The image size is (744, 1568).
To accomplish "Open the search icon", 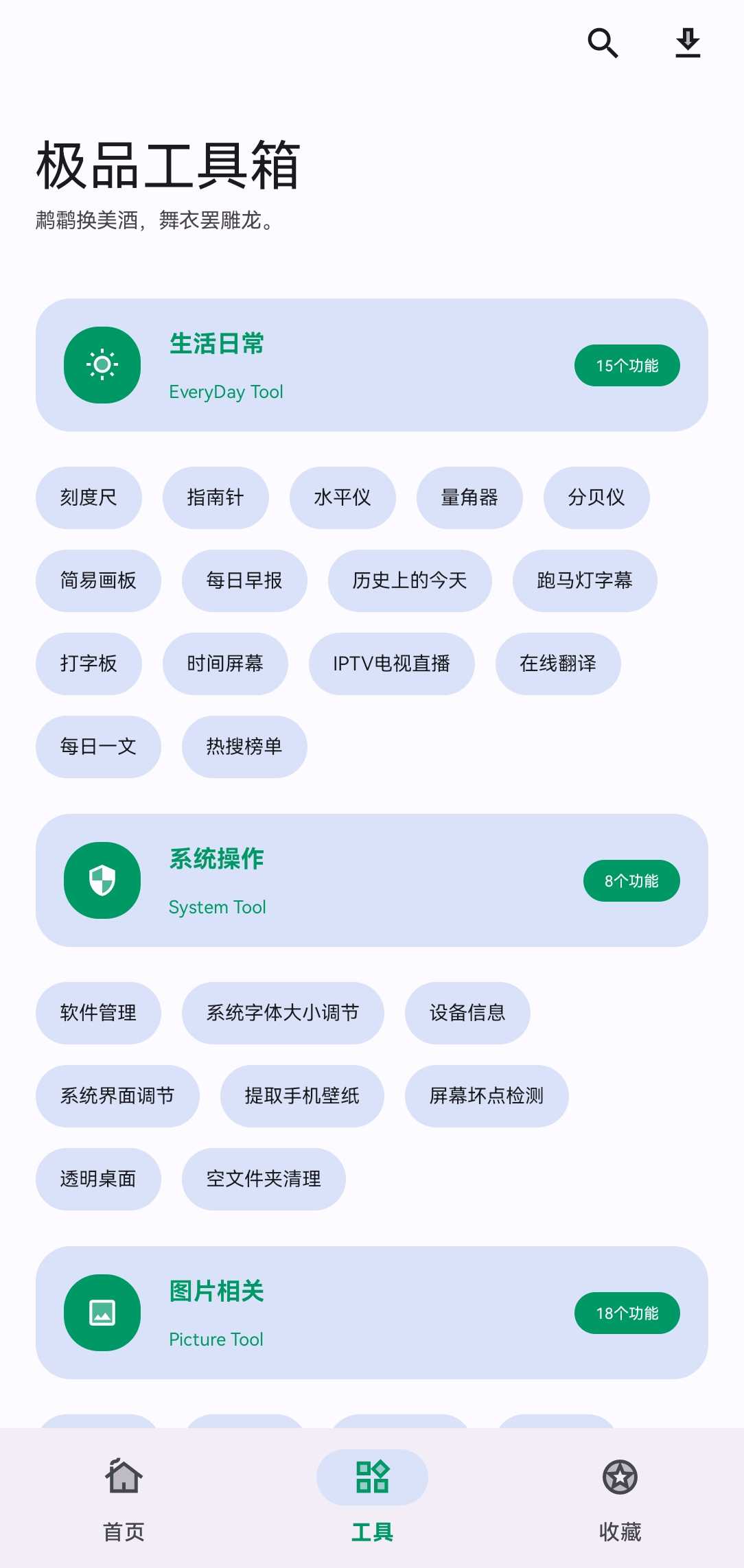I will click(x=603, y=43).
